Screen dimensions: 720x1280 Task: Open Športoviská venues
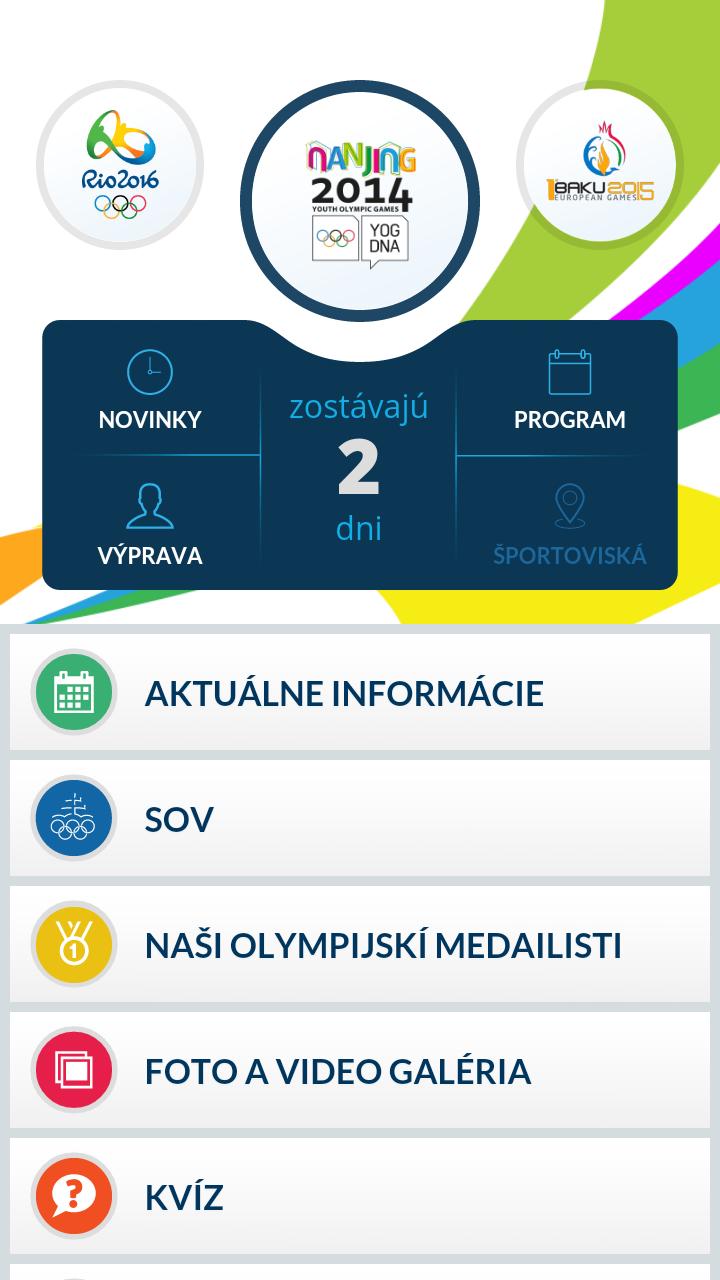coord(569,526)
